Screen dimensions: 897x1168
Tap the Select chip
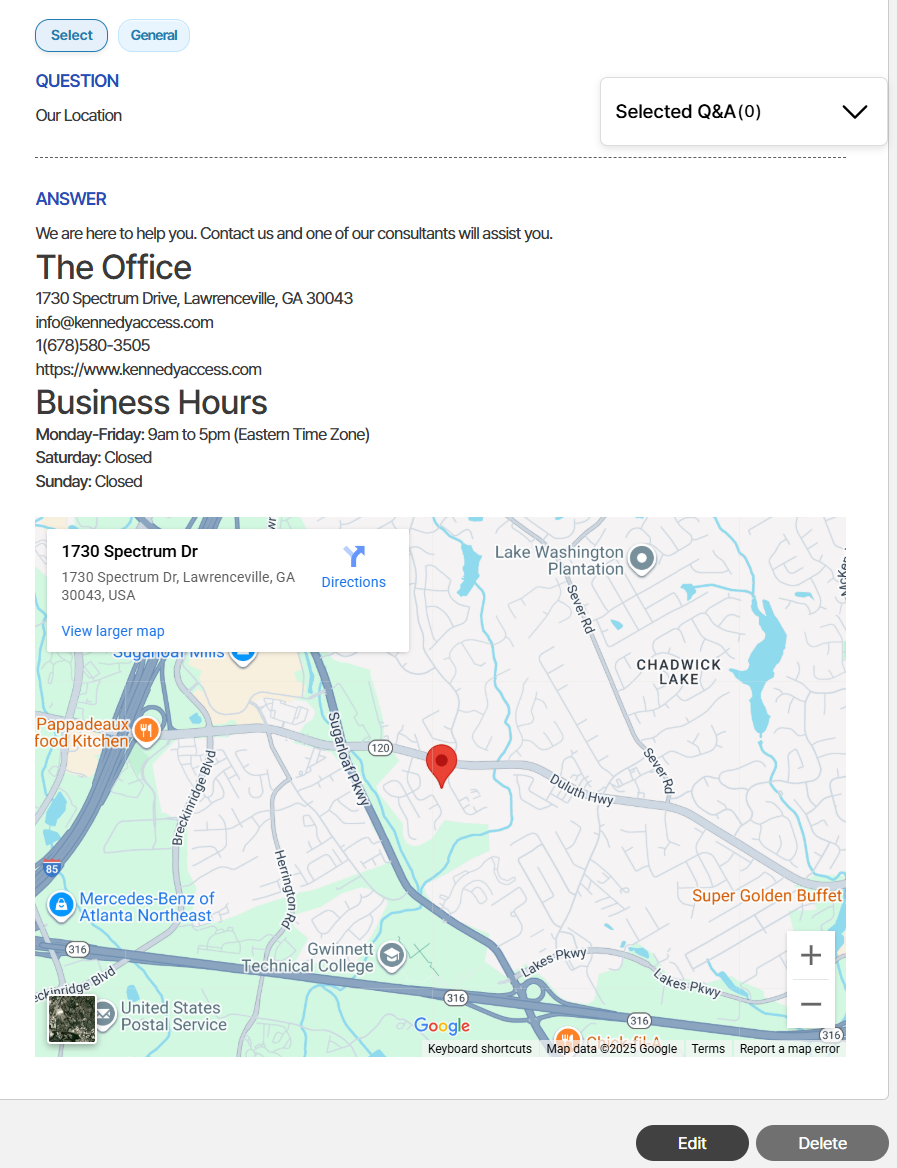coord(71,35)
